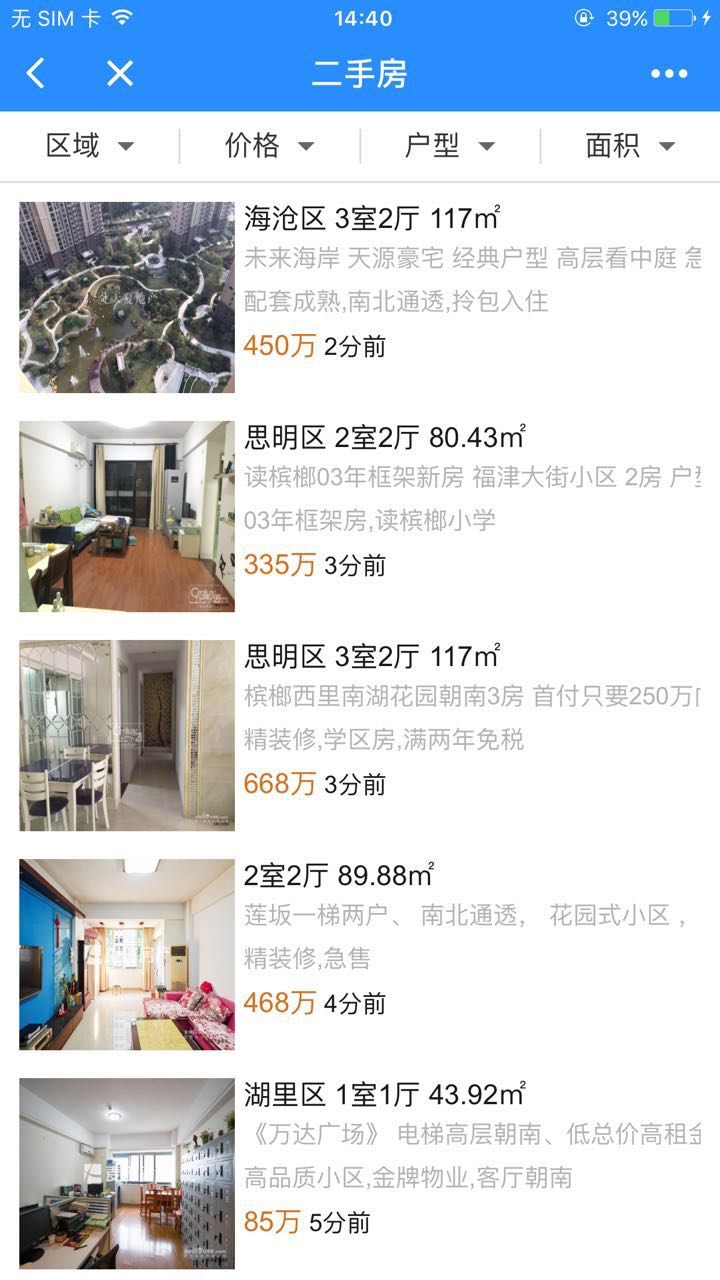Close the 二手房 page
720x1280 pixels.
pos(120,73)
